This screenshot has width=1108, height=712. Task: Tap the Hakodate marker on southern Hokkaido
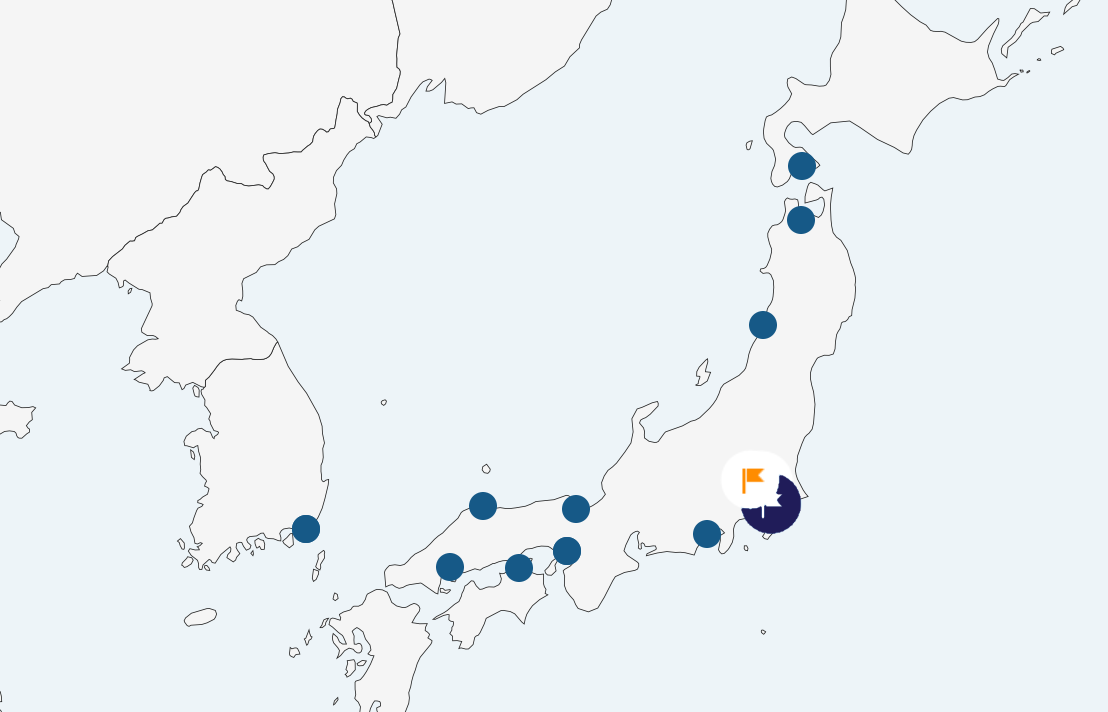(802, 166)
